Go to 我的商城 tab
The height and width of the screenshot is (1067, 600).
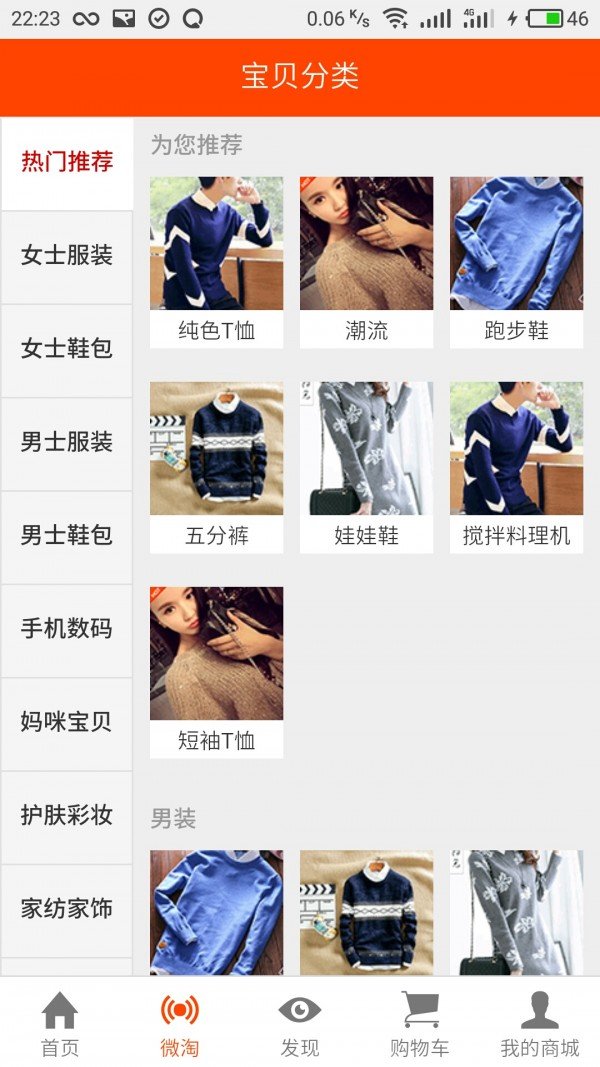pyautogui.click(x=540, y=1023)
